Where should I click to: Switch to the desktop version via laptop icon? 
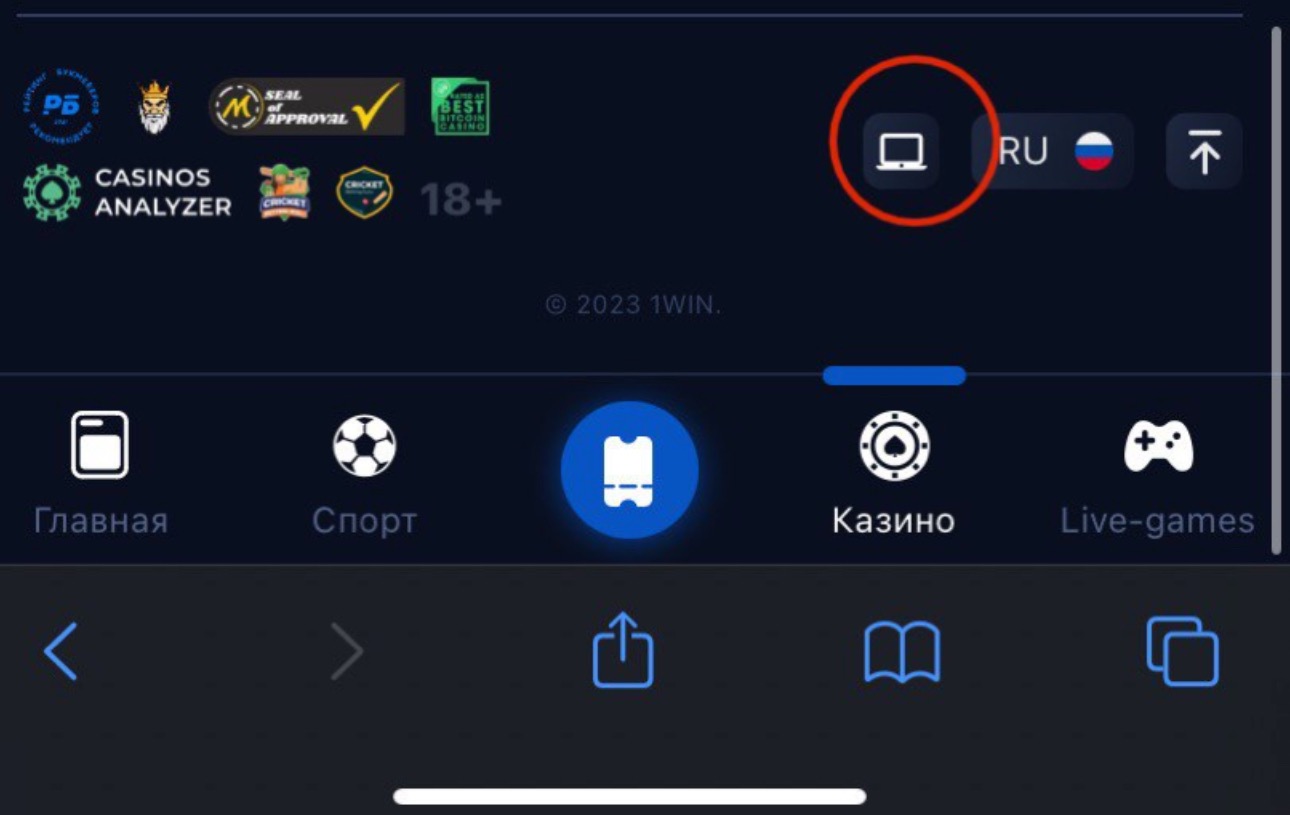[x=901, y=152]
